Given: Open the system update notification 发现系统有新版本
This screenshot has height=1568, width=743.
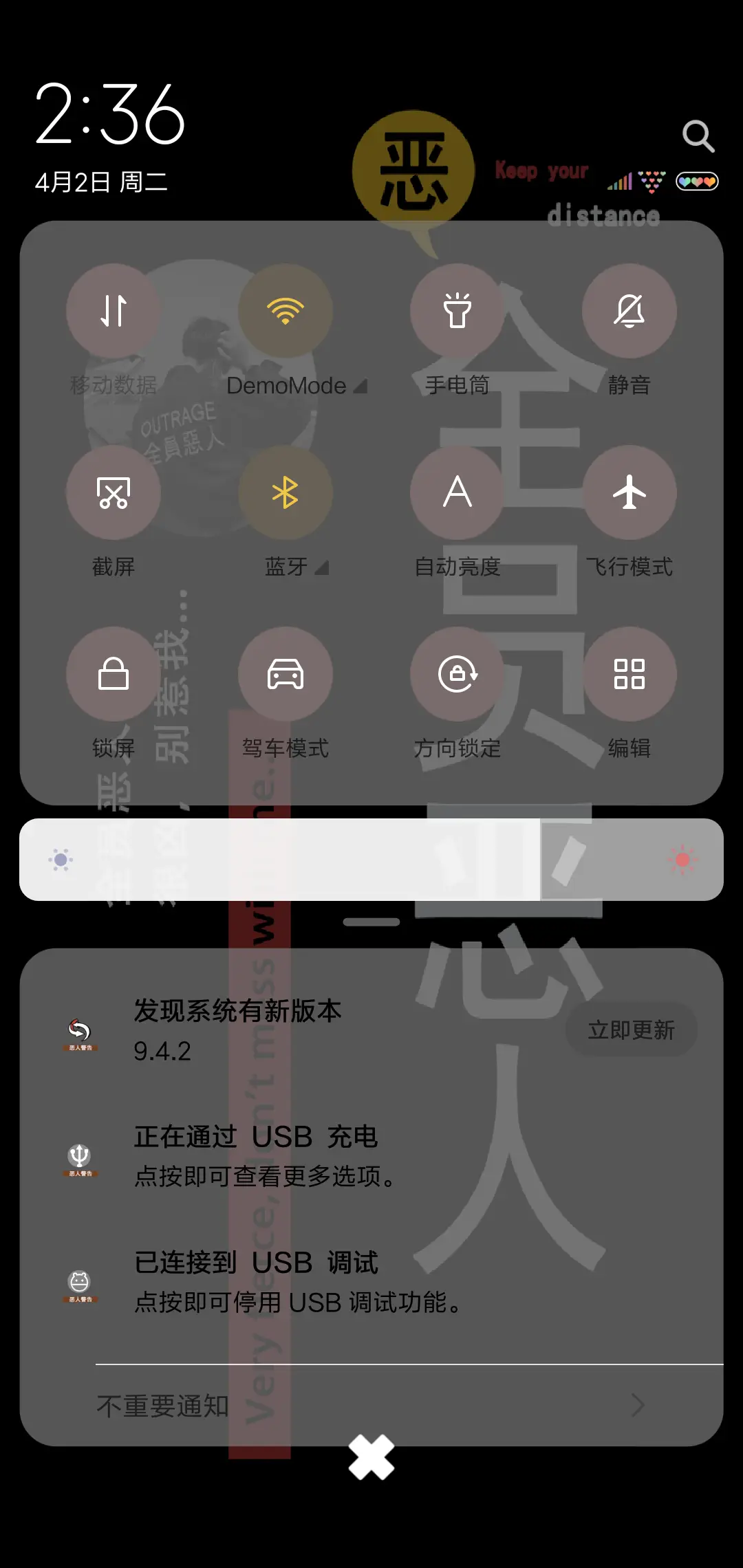Looking at the screenshot, I should 310,1028.
